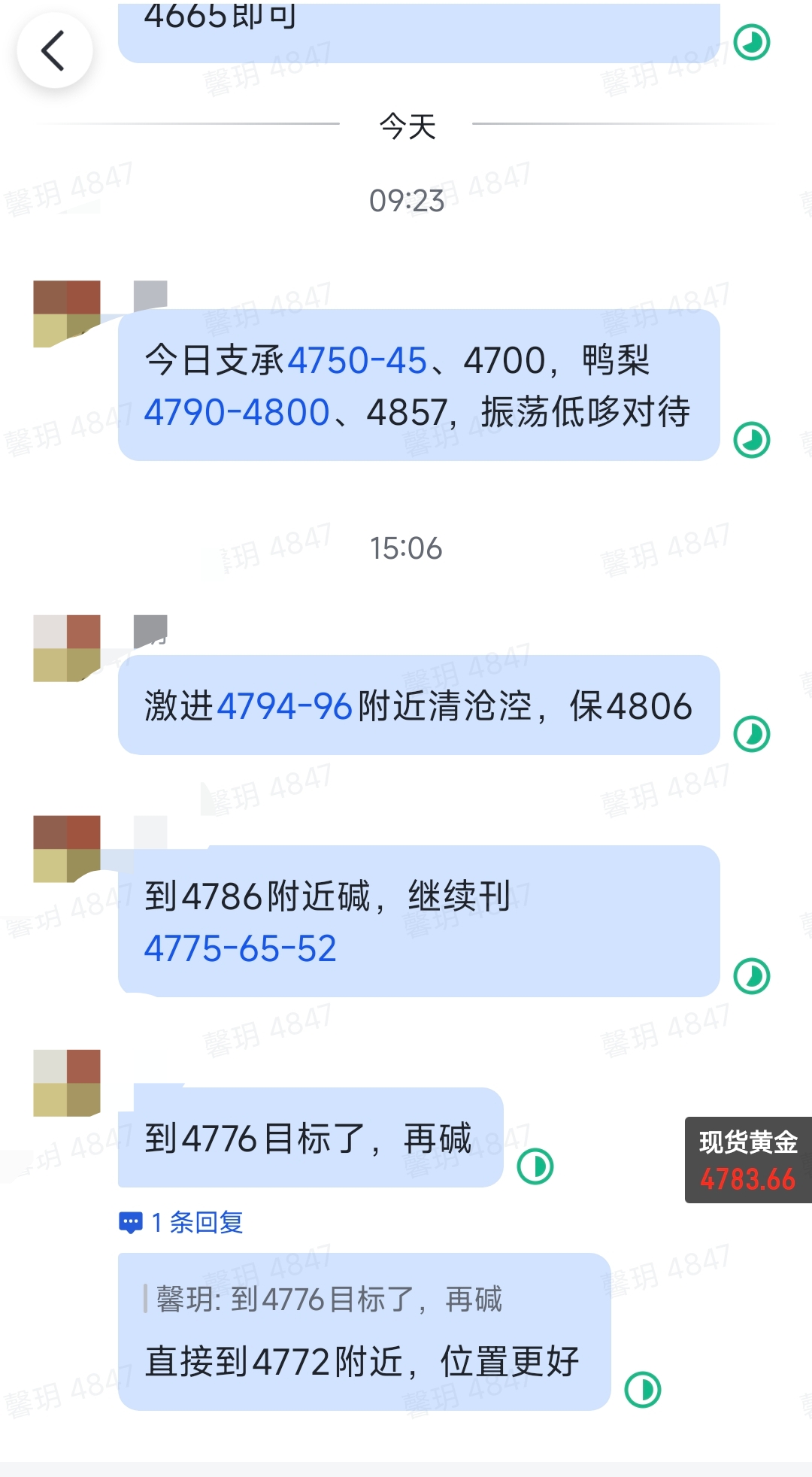Show read status for "激进4794-96" message
Screen dimensions: 812x1477
(752, 734)
